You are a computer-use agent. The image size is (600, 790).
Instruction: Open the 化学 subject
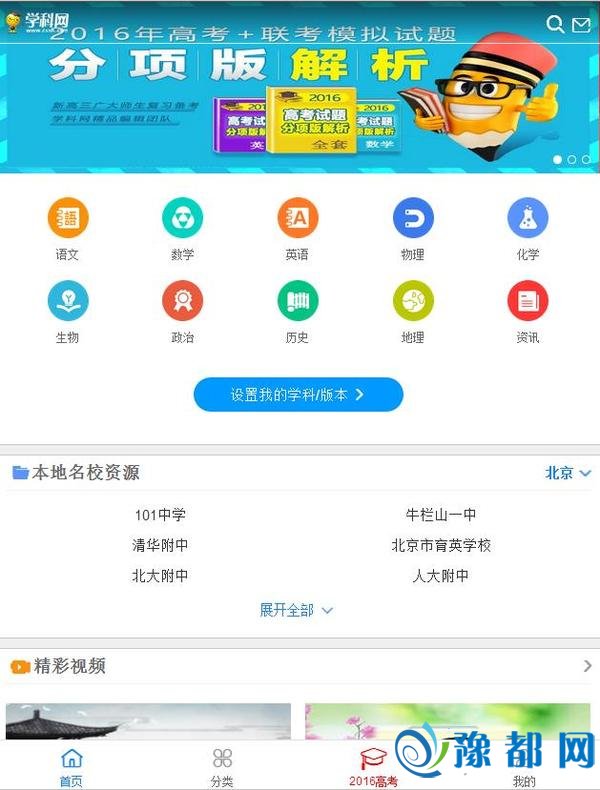[527, 218]
